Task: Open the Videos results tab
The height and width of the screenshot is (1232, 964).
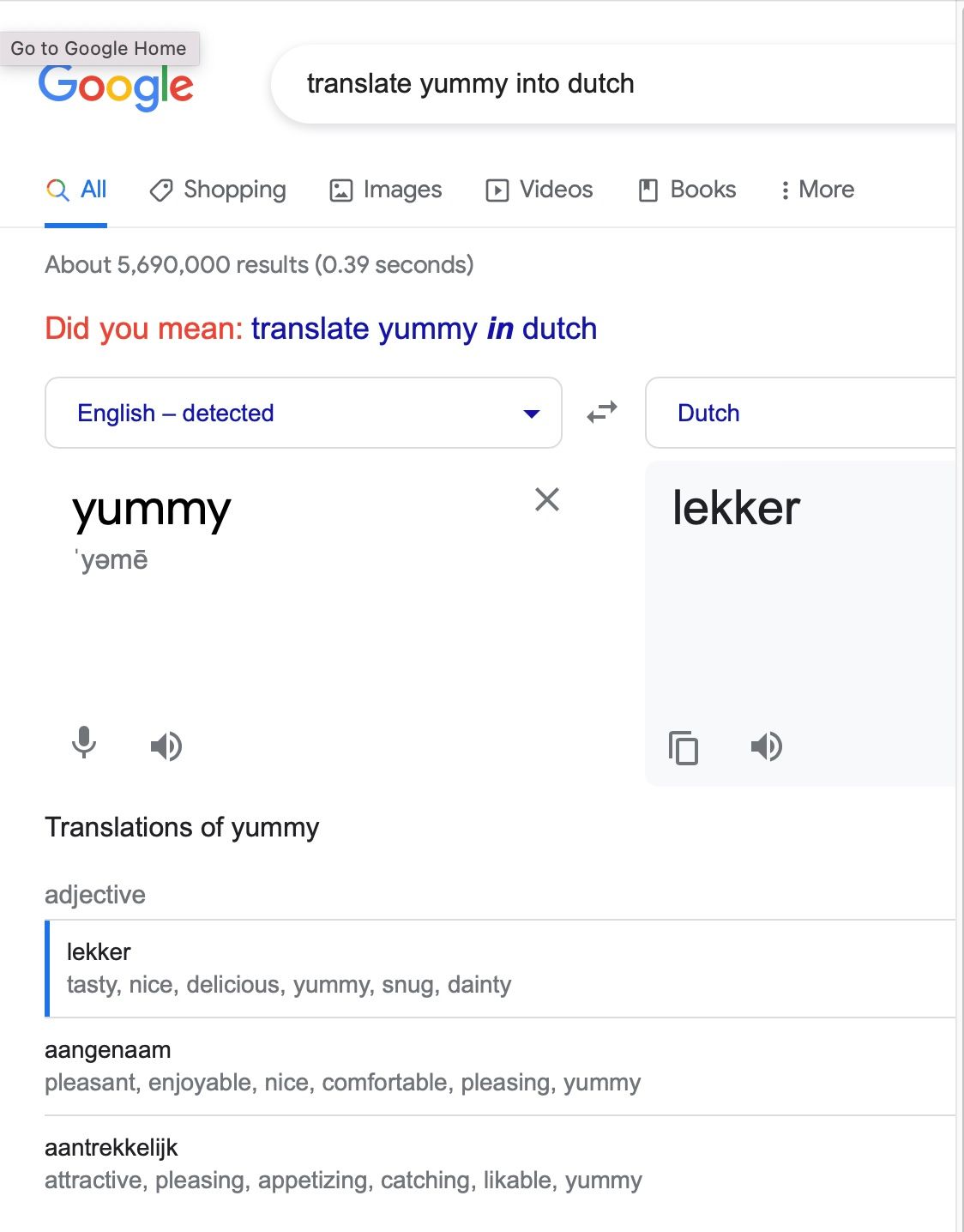Action: coord(539,190)
